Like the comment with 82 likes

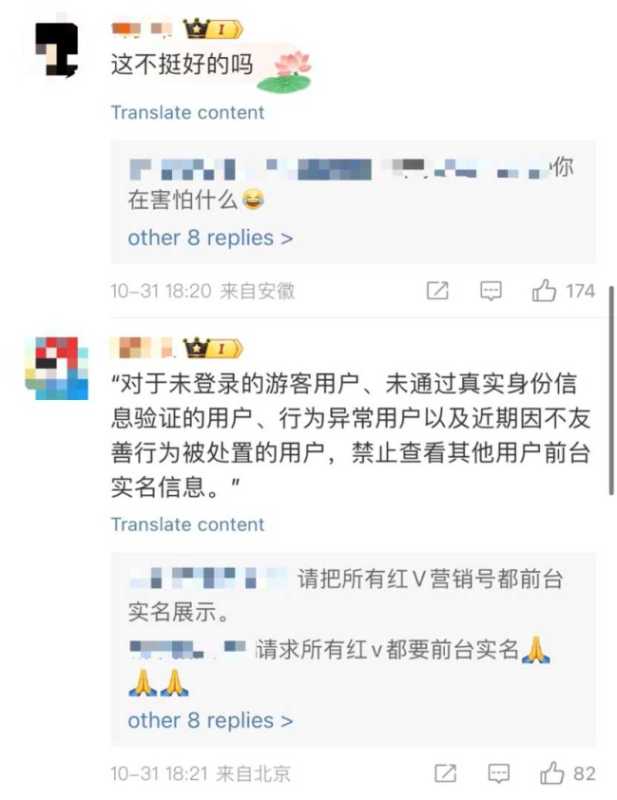pyautogui.click(x=551, y=773)
